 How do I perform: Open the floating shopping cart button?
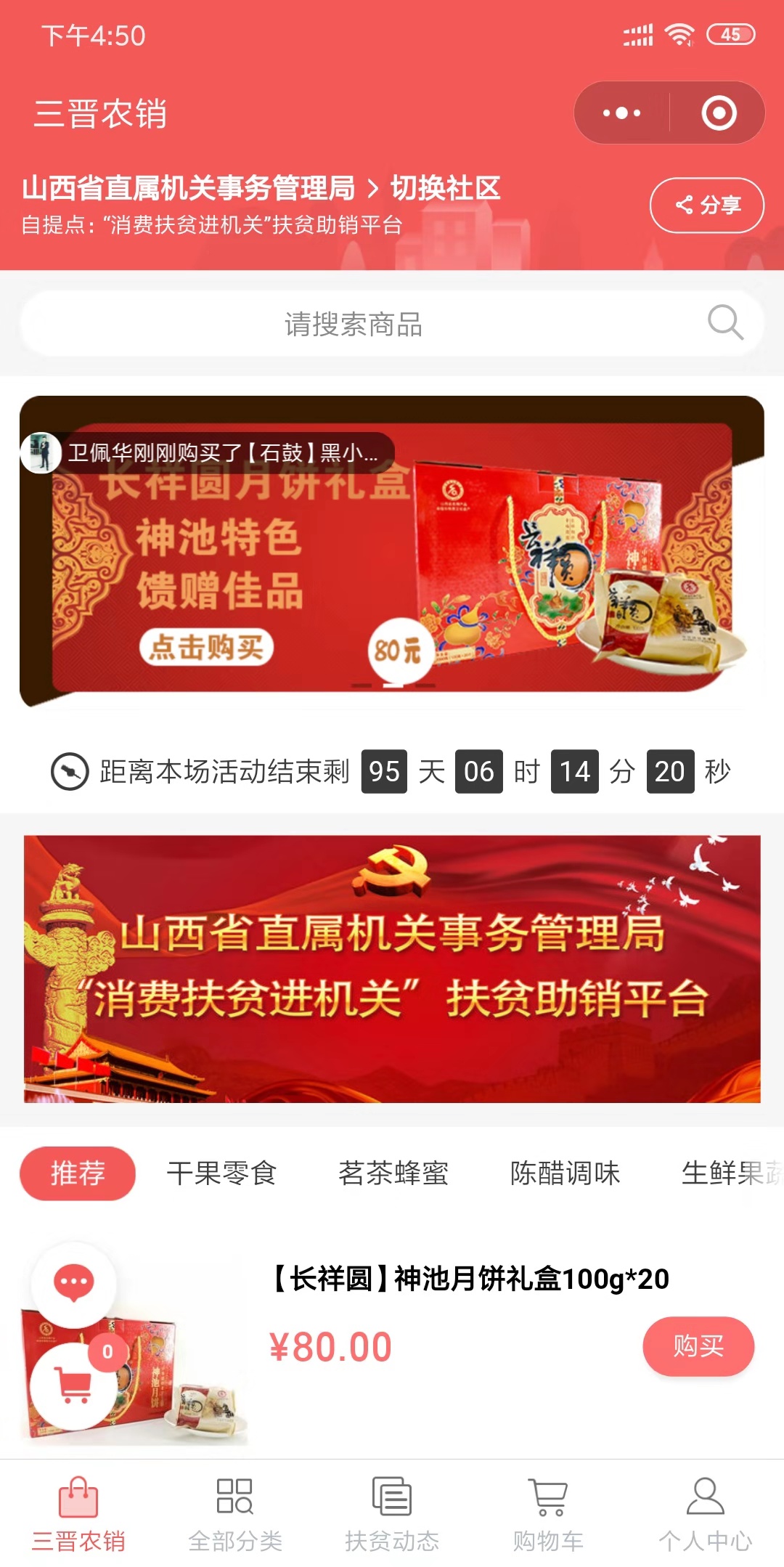click(x=73, y=1385)
